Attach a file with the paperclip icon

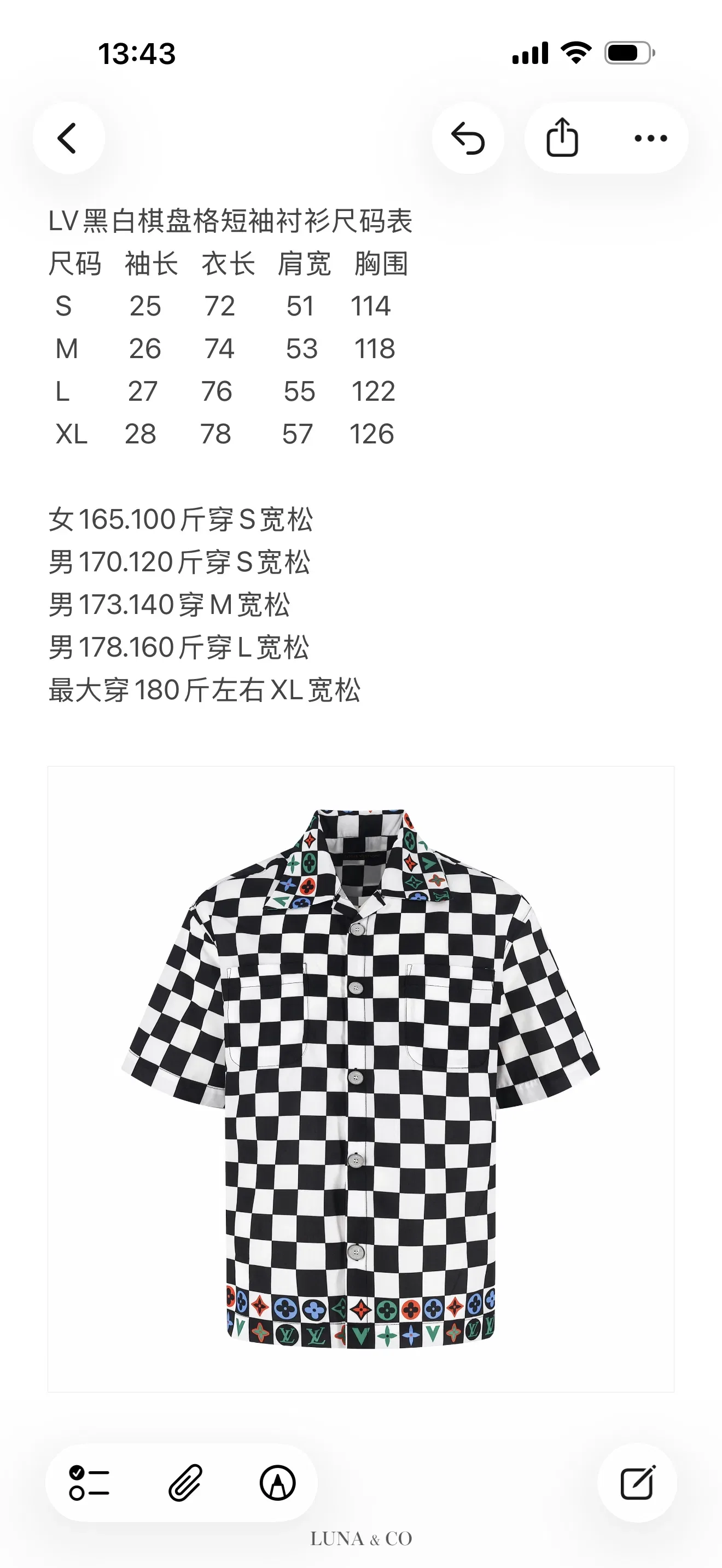[x=184, y=1482]
